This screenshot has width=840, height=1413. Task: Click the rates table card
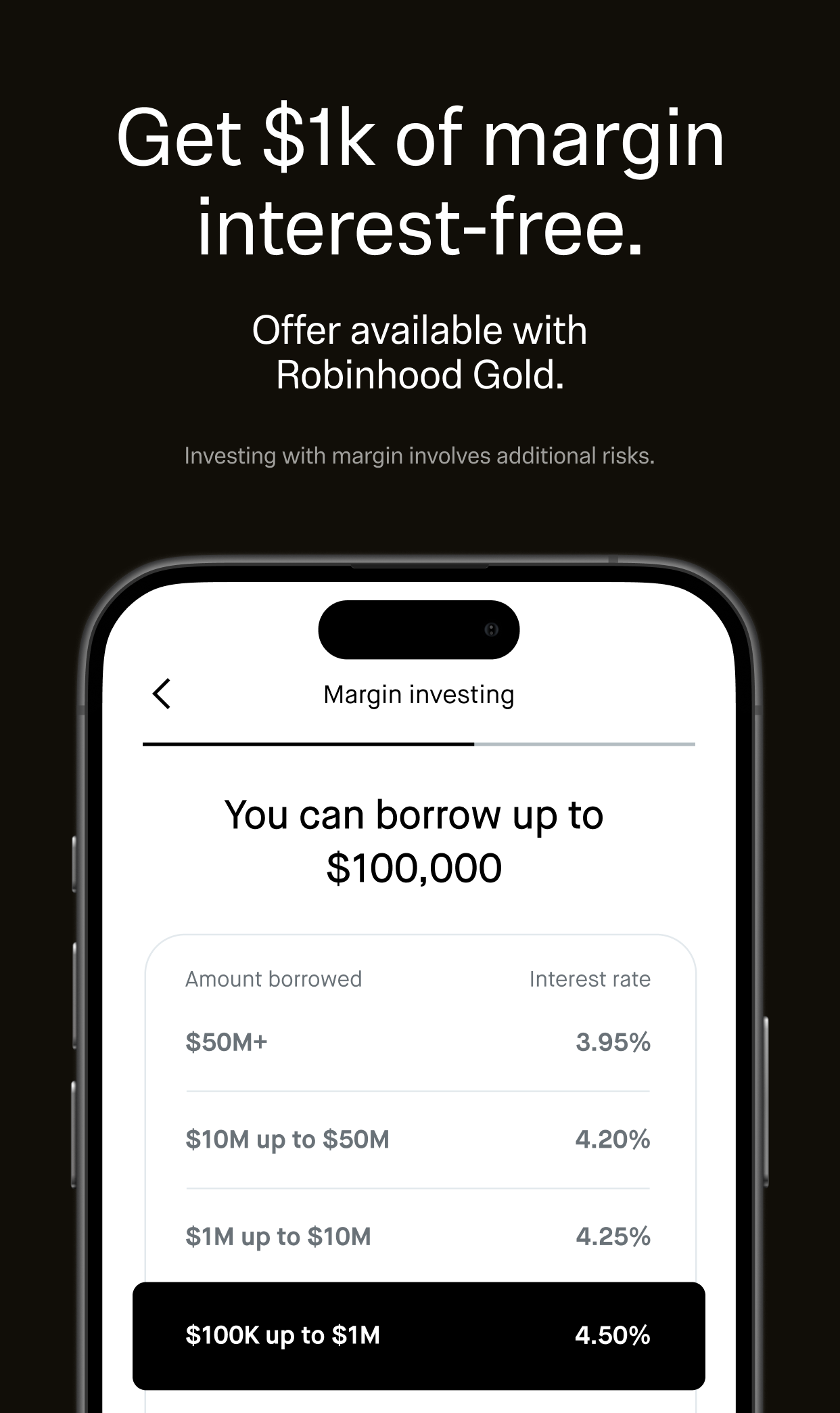coord(419,1150)
